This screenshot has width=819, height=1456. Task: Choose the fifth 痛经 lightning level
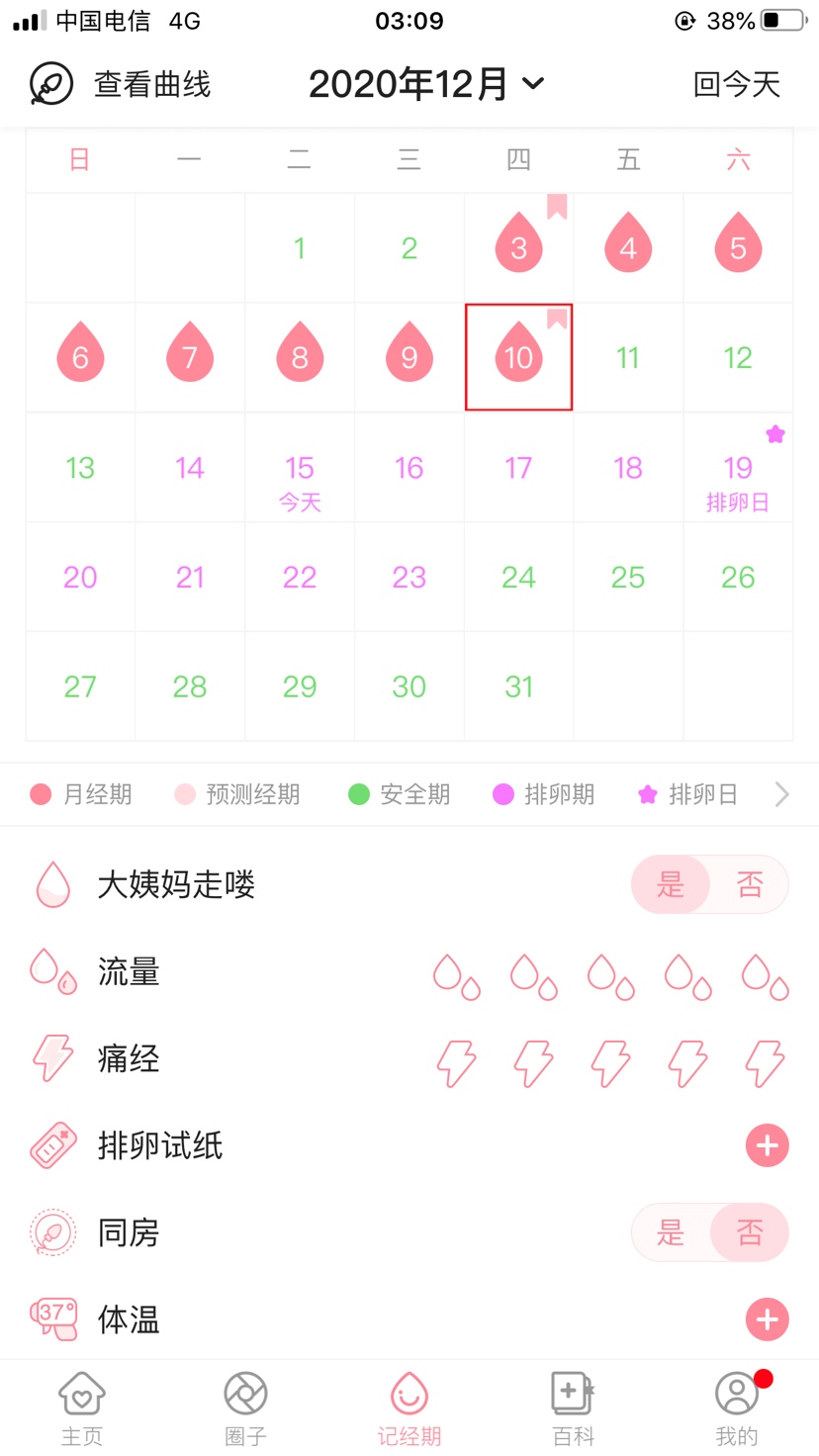coord(765,1063)
